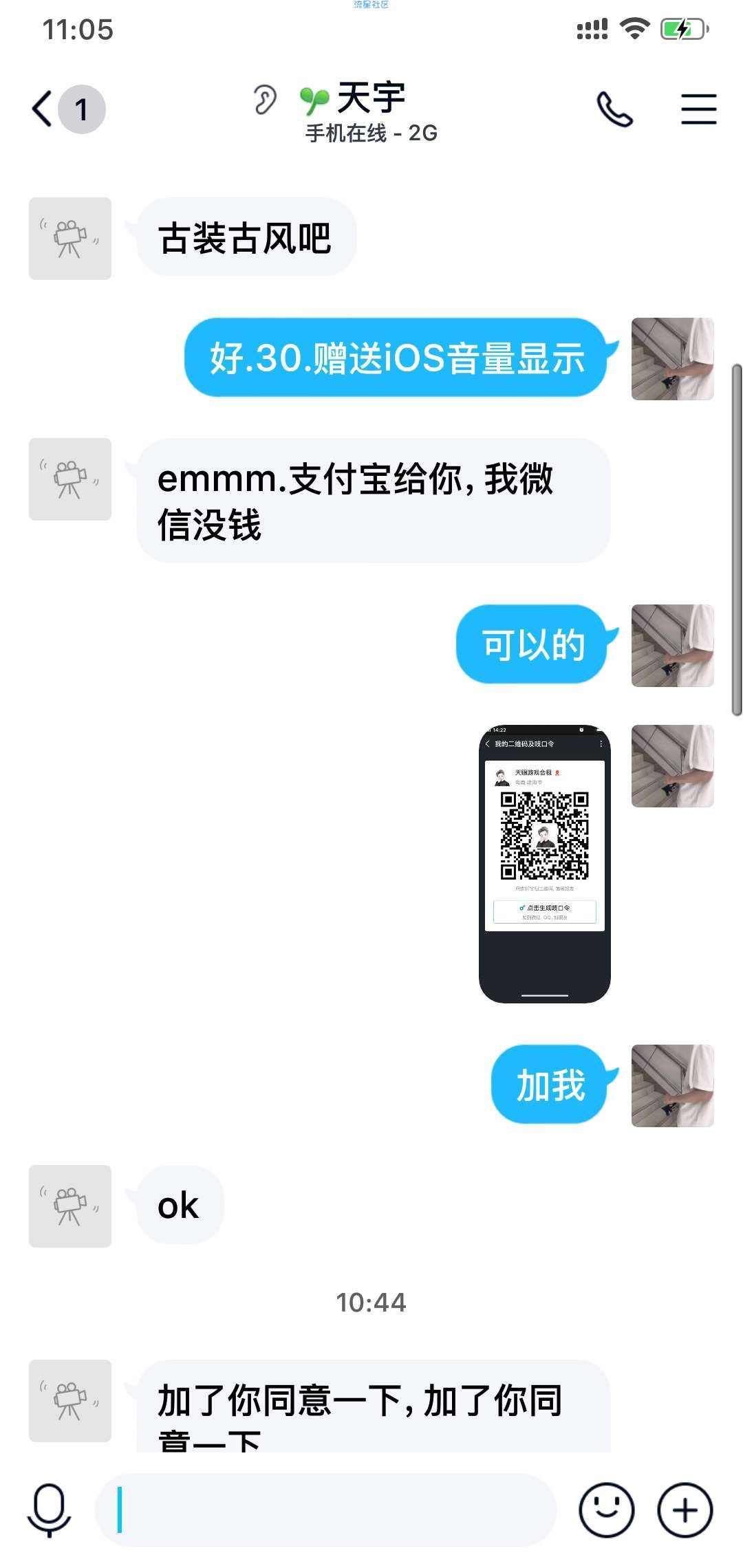
Task: Open my avatar beside 加我
Action: pos(672,1085)
